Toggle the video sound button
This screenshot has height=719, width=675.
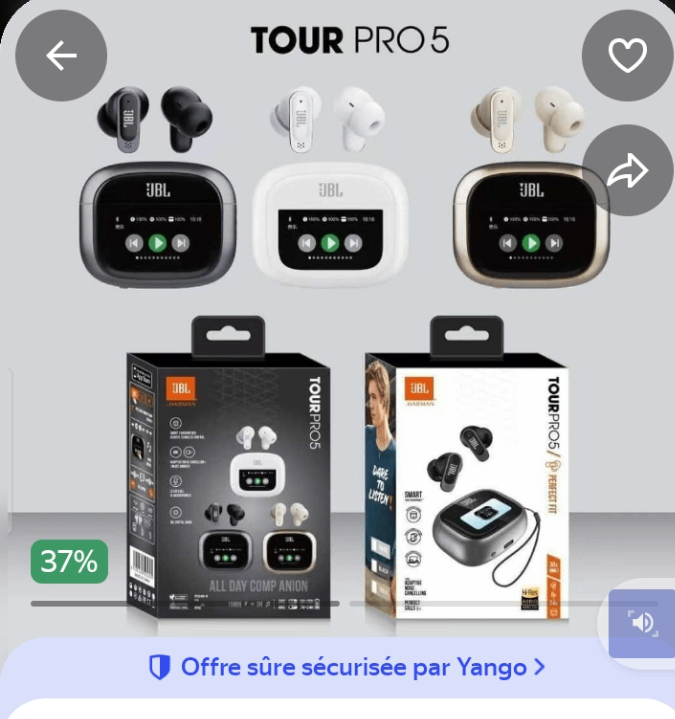[x=641, y=624]
